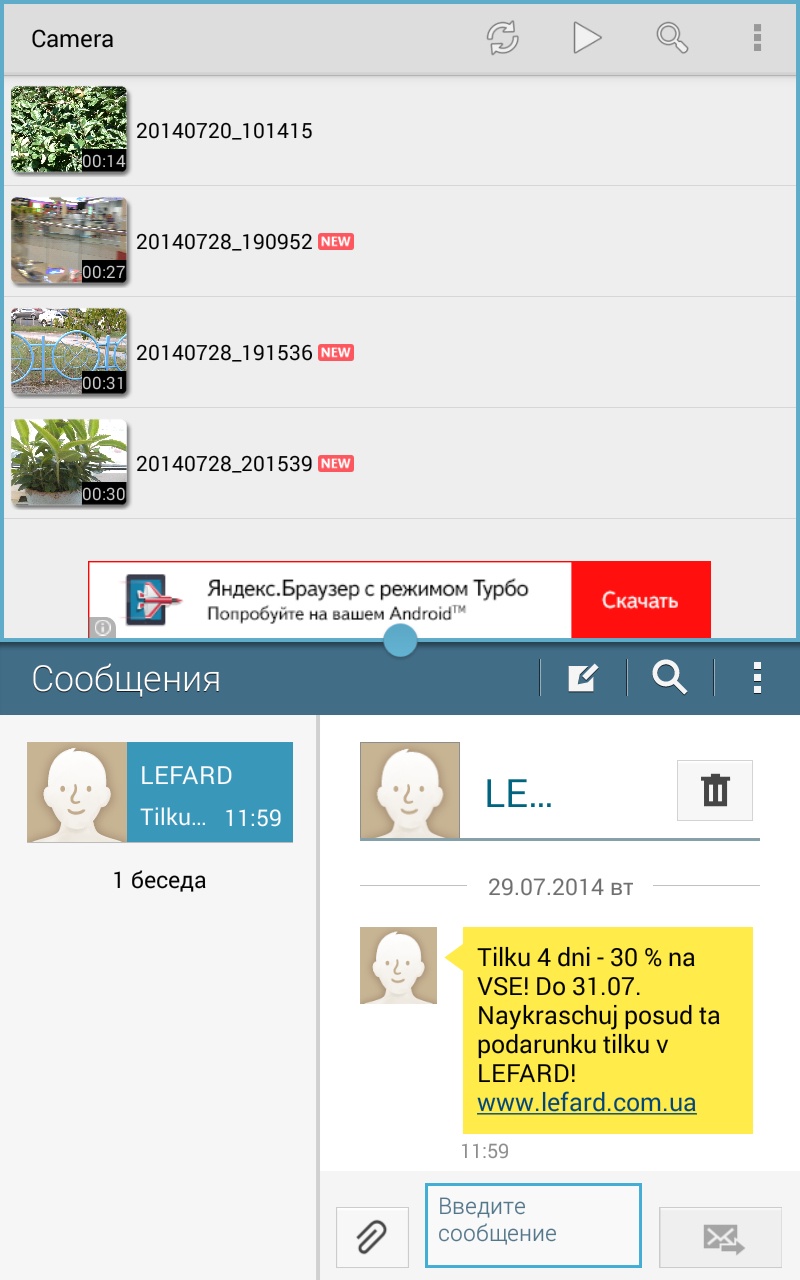
Task: Select video 20140728_201539
Action: 224,464
